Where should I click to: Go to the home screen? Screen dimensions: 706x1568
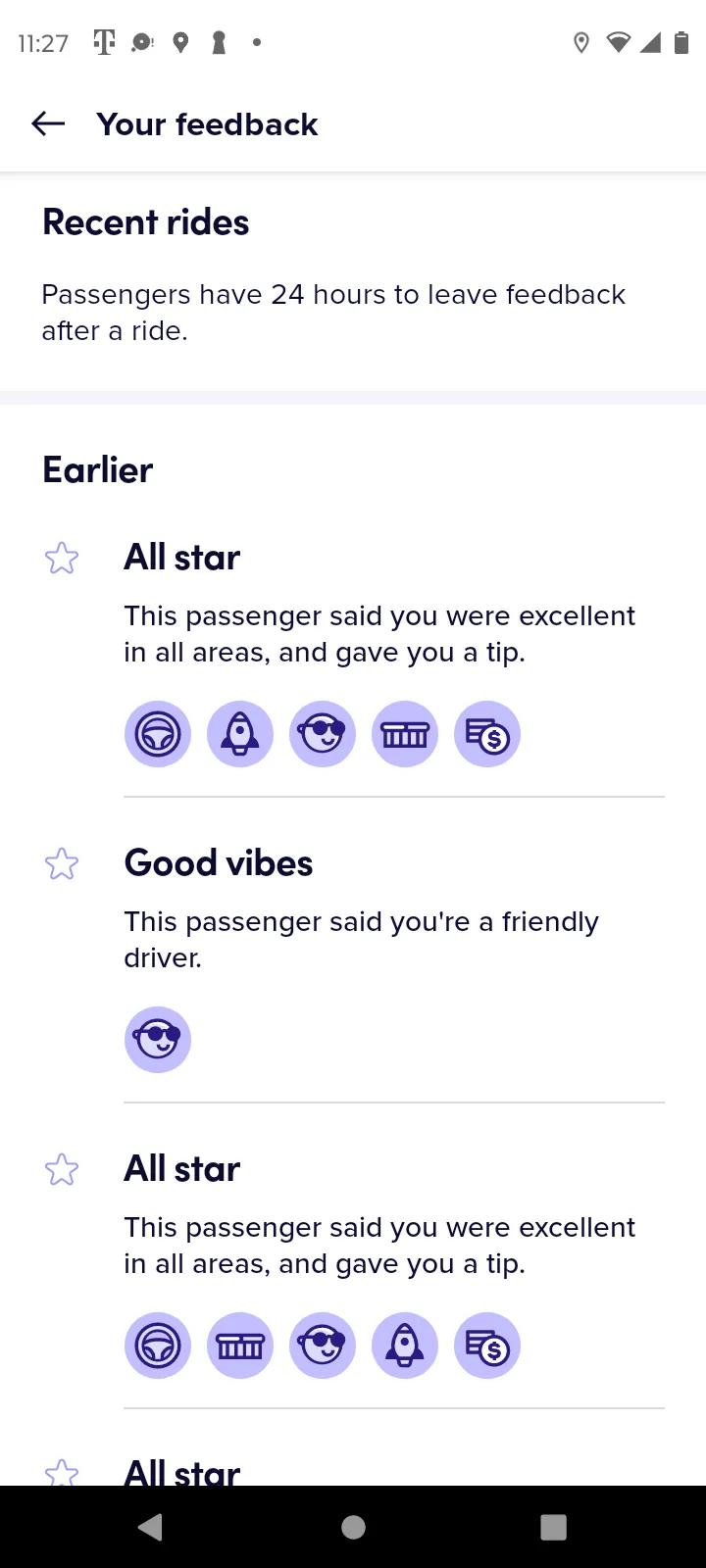click(x=353, y=1527)
